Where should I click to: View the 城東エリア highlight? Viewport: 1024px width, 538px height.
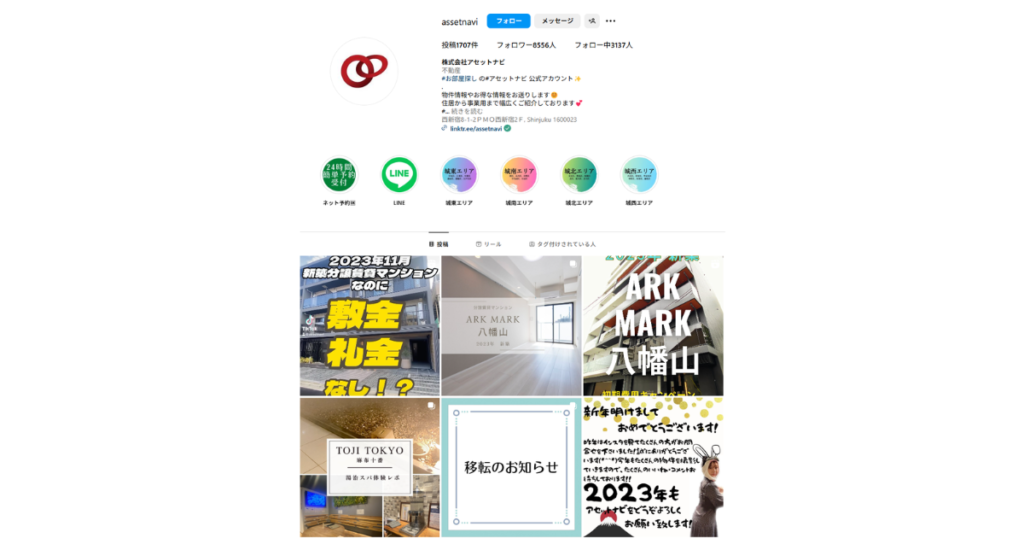(x=459, y=175)
